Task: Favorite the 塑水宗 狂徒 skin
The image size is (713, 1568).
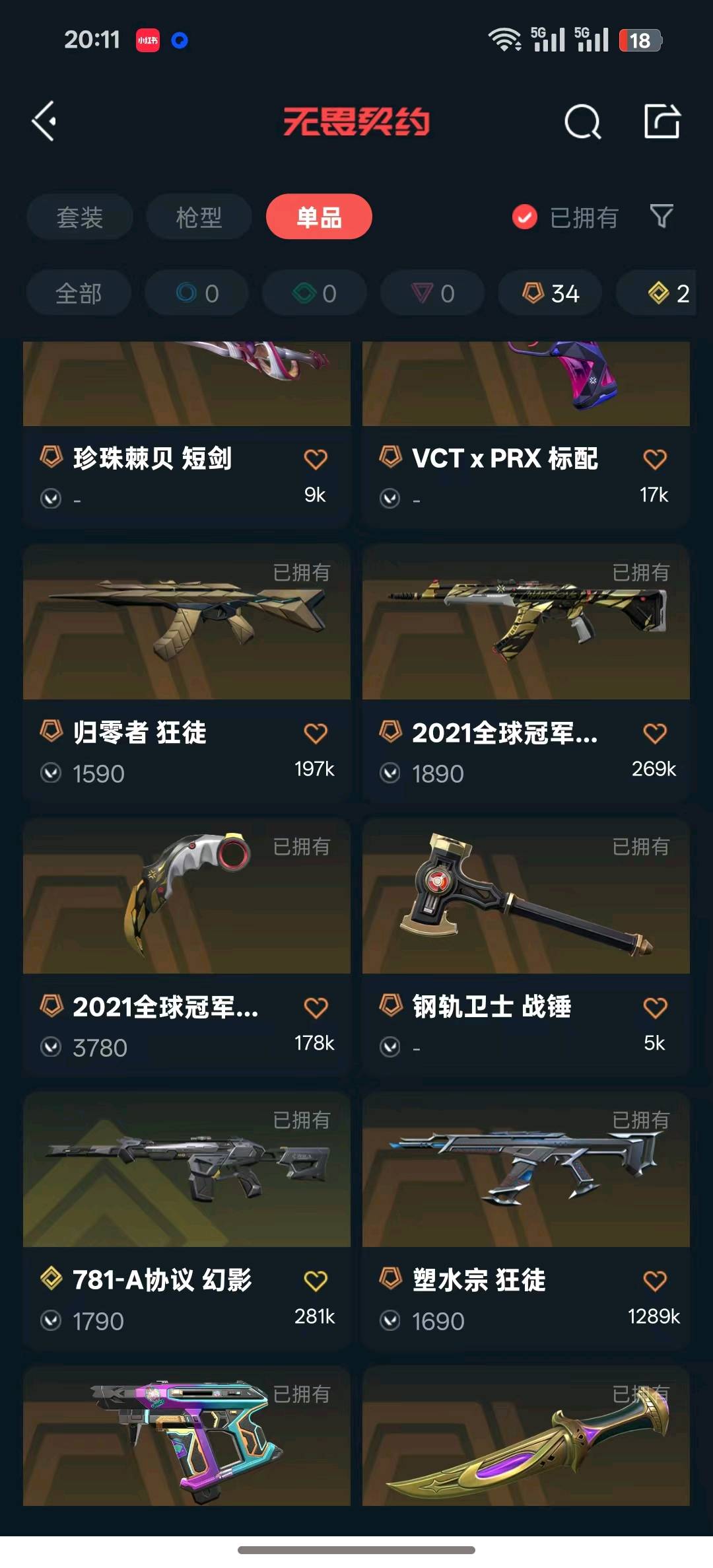Action: click(x=655, y=1281)
